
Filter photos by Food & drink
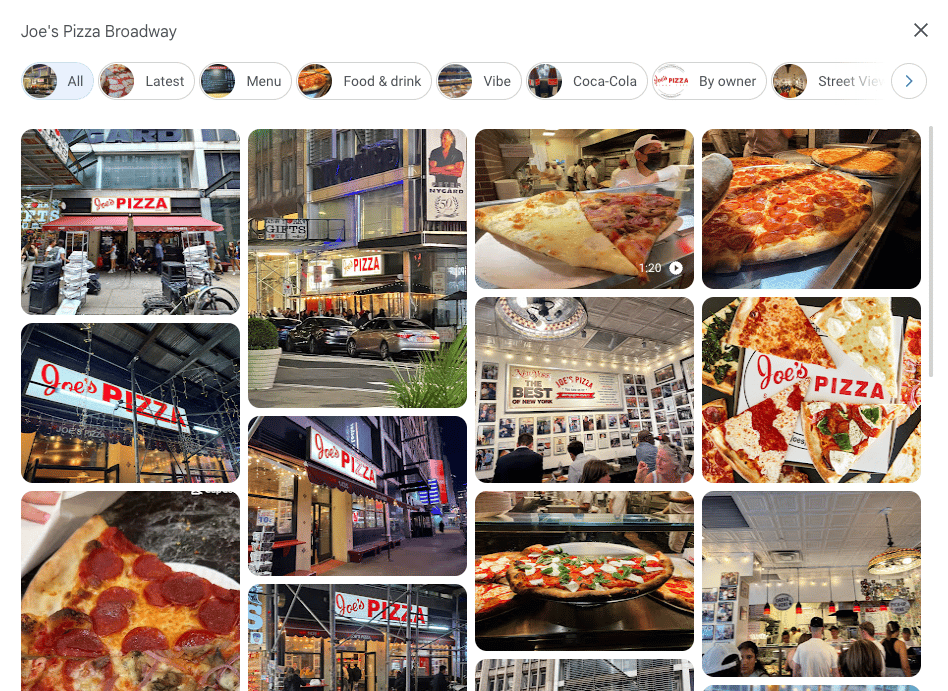[x=364, y=81]
